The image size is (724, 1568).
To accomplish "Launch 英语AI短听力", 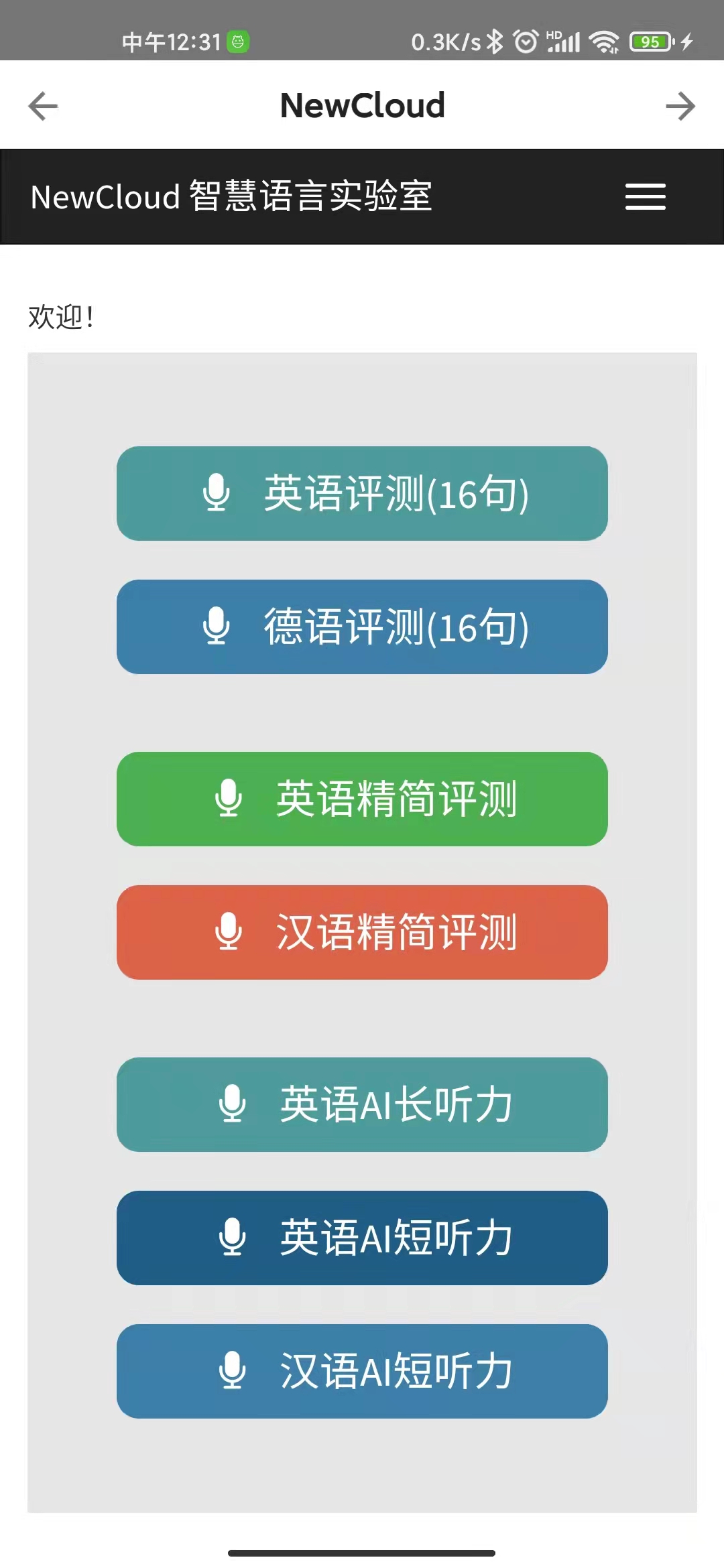I will [362, 1238].
